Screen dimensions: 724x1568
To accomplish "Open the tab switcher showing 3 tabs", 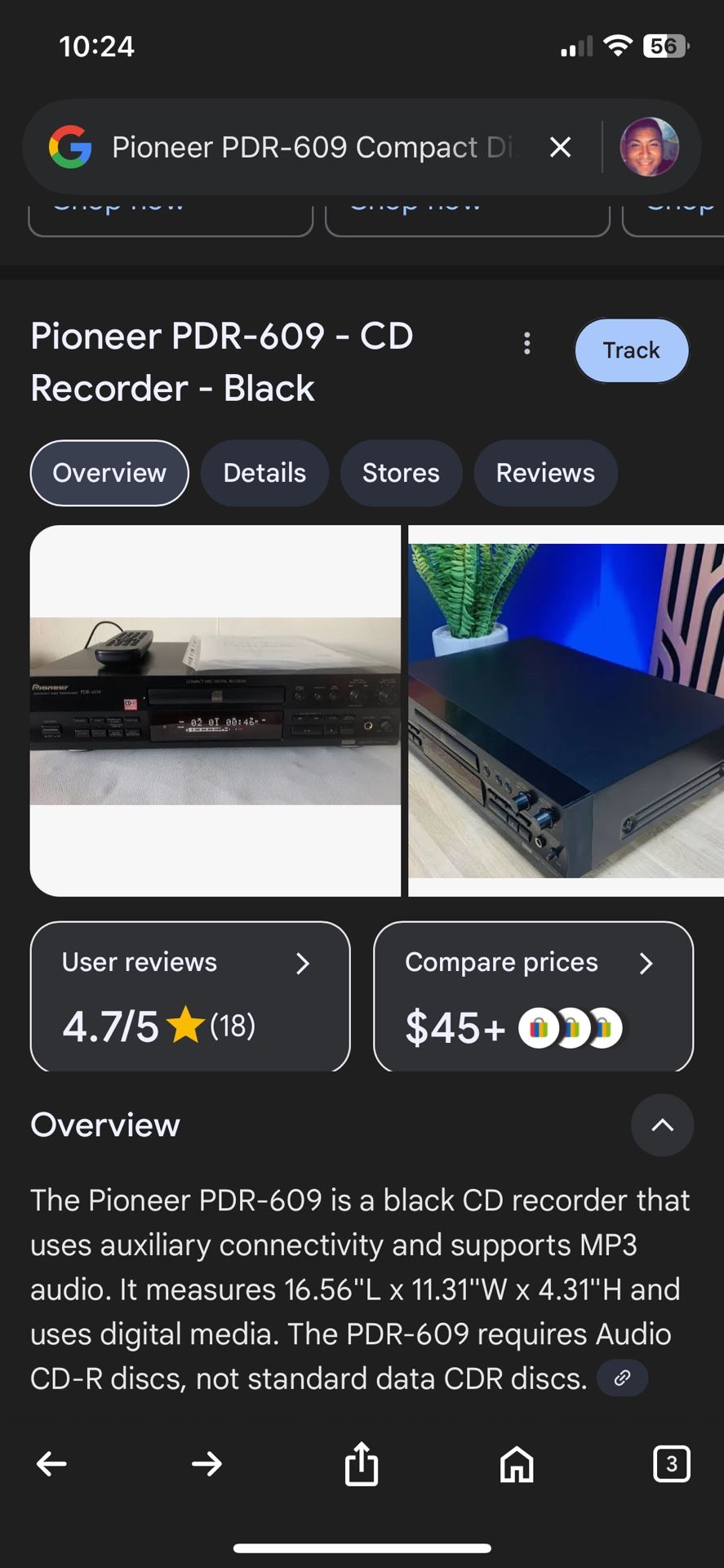I will (672, 1464).
